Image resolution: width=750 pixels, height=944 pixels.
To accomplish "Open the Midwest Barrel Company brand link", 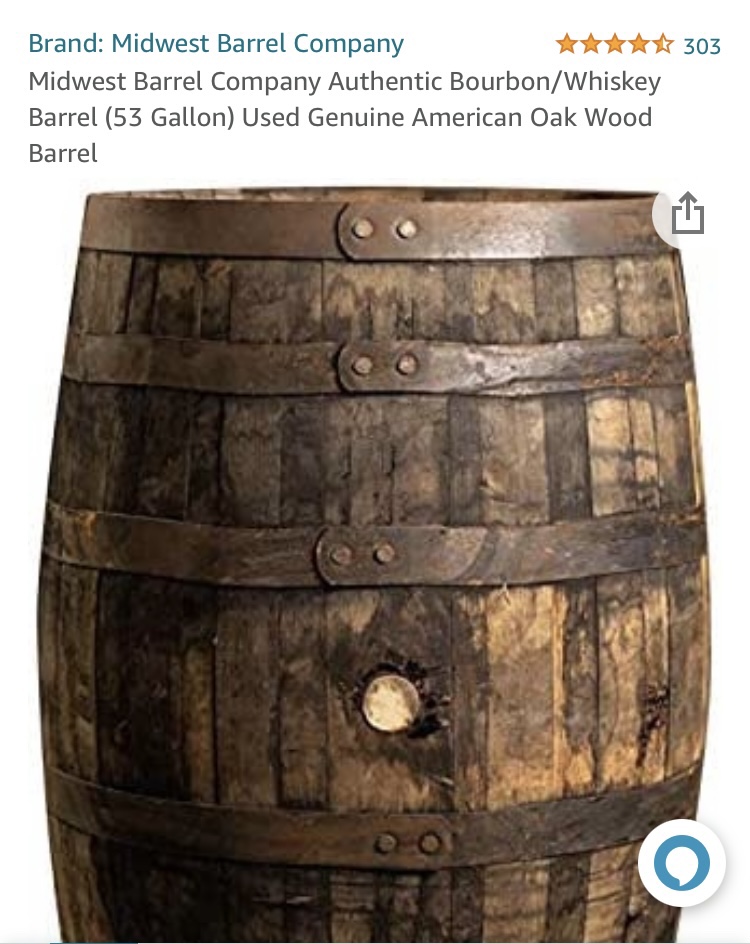I will [x=216, y=44].
